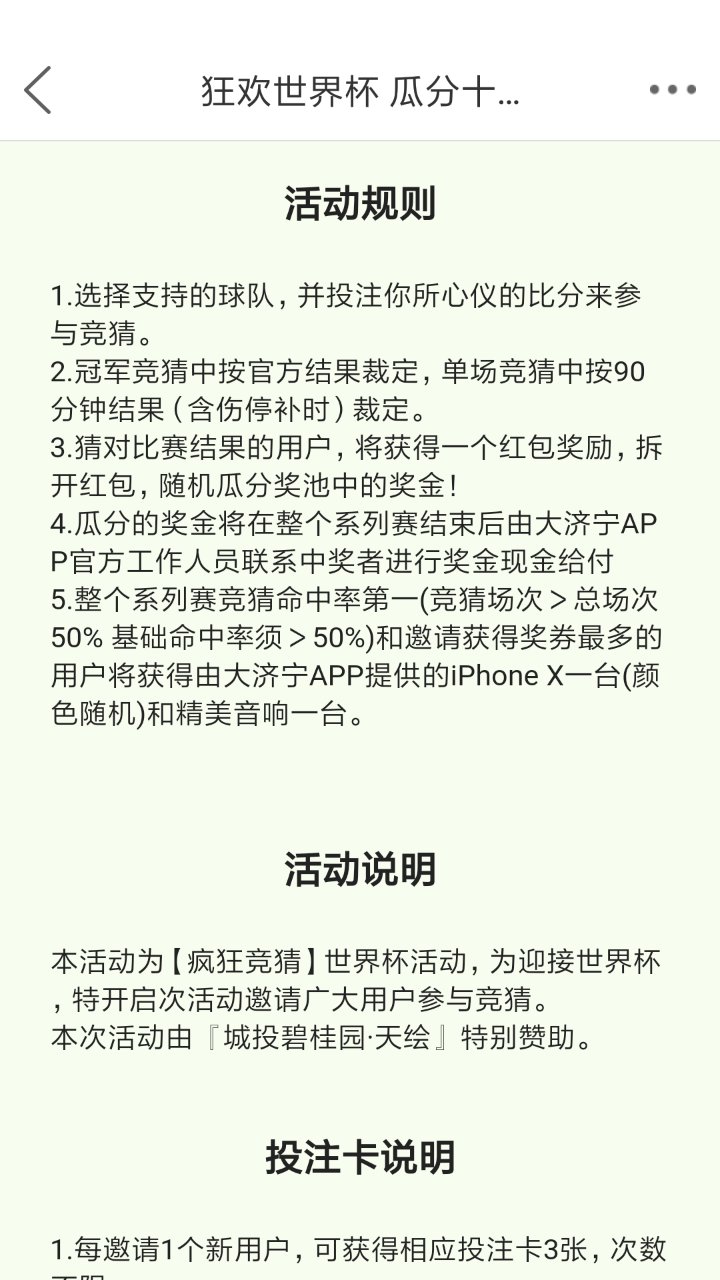Open the three-dot overflow menu

coord(672,90)
